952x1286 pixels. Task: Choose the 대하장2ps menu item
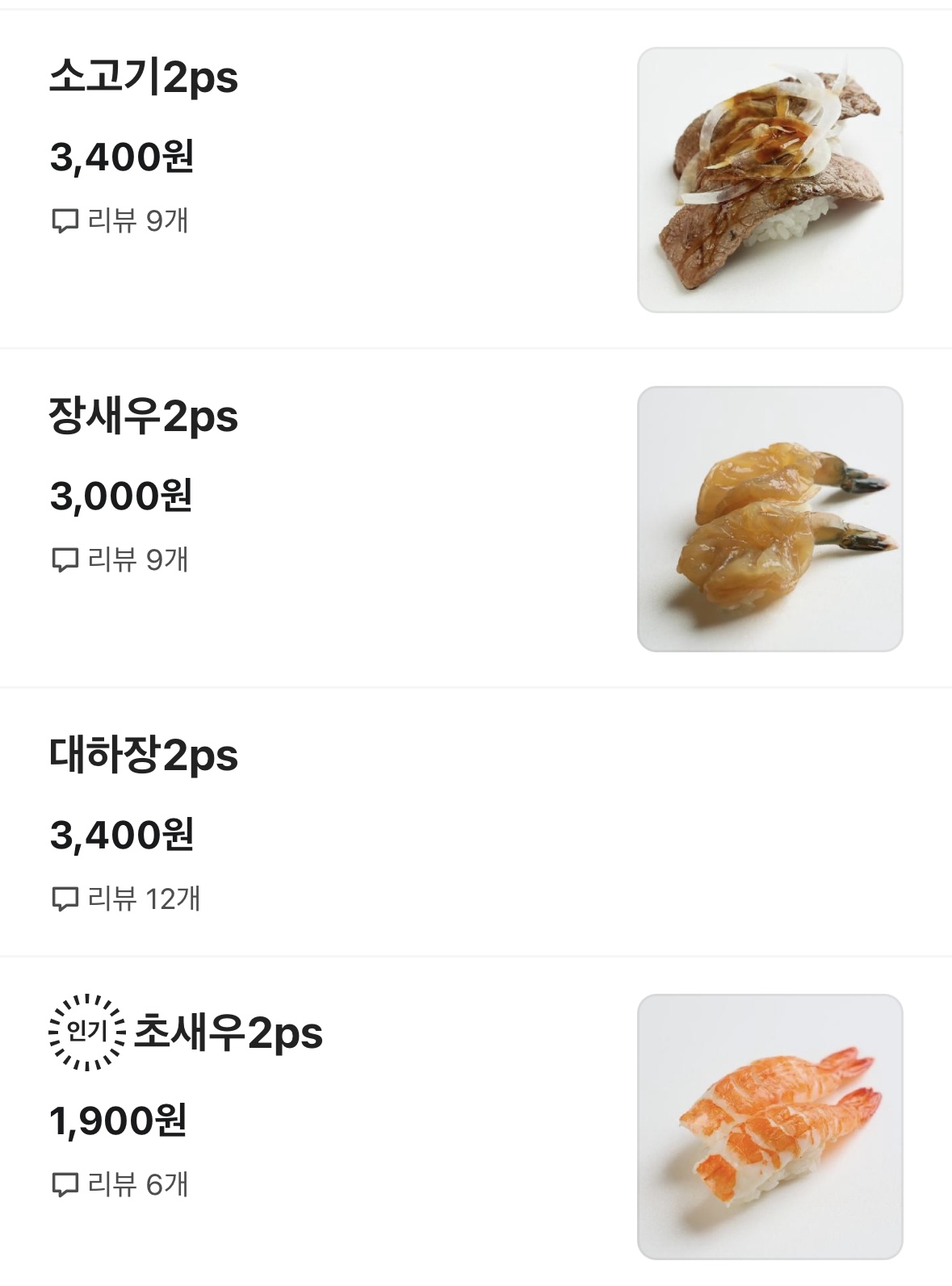pos(144,756)
